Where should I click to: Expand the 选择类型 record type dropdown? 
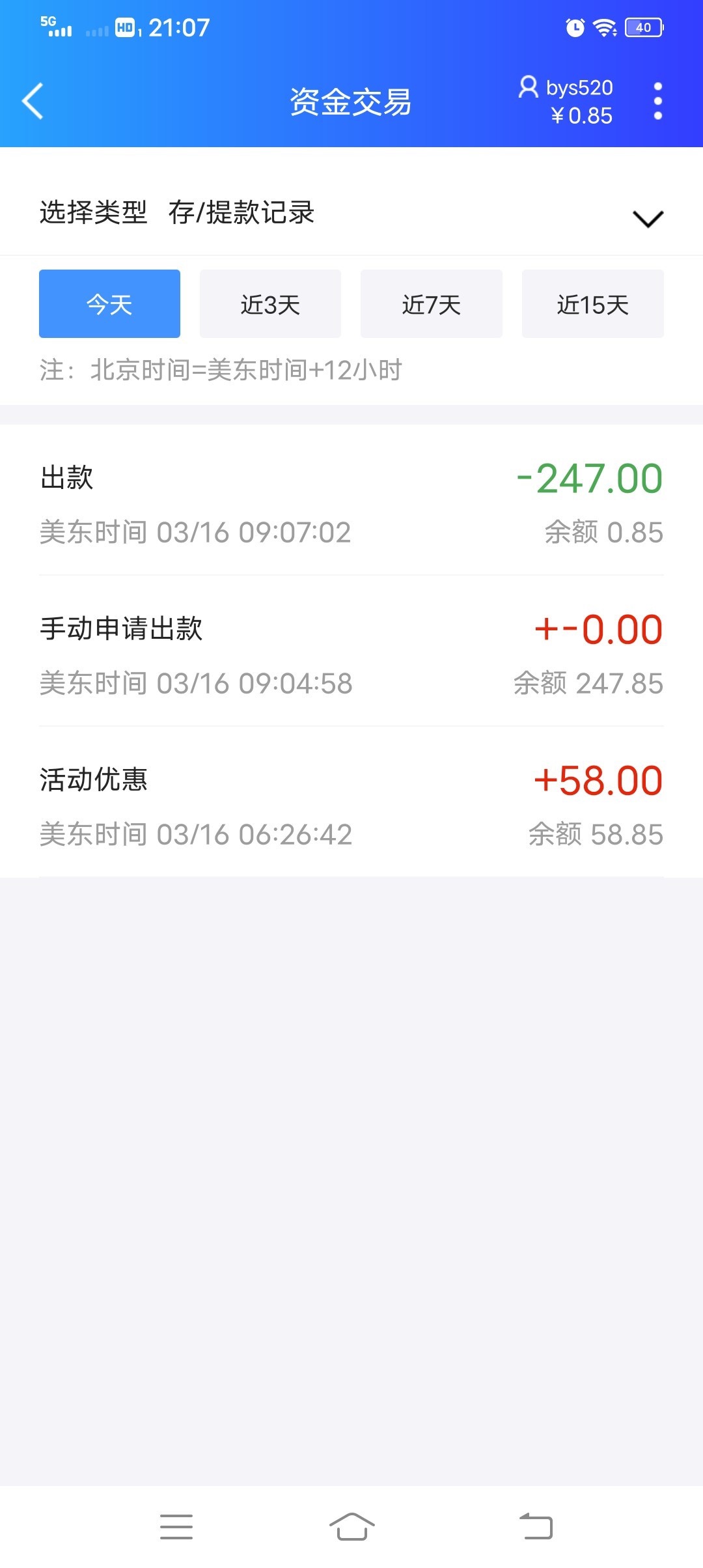click(x=648, y=217)
